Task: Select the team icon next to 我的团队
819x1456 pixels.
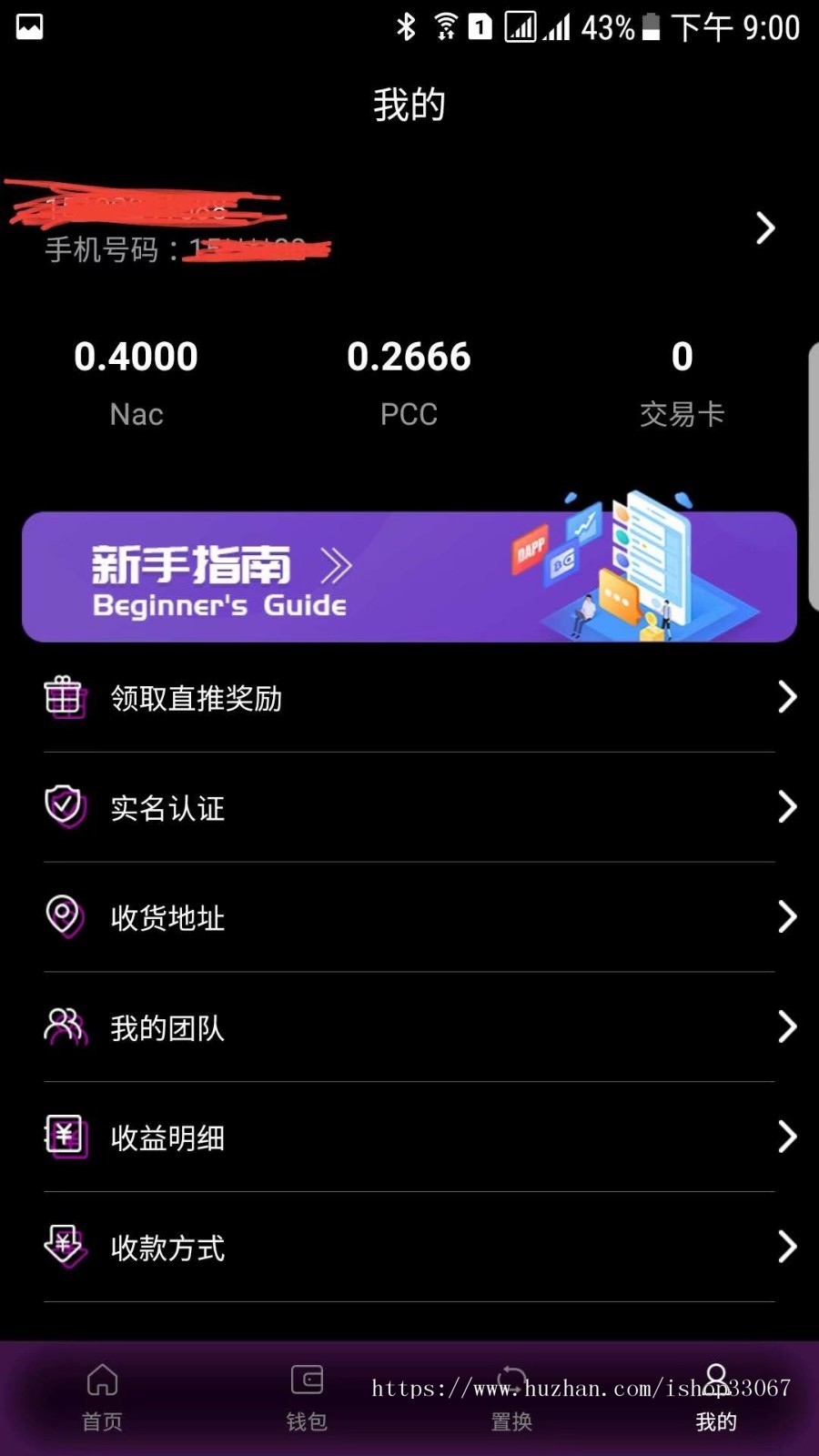Action: pyautogui.click(x=64, y=1027)
